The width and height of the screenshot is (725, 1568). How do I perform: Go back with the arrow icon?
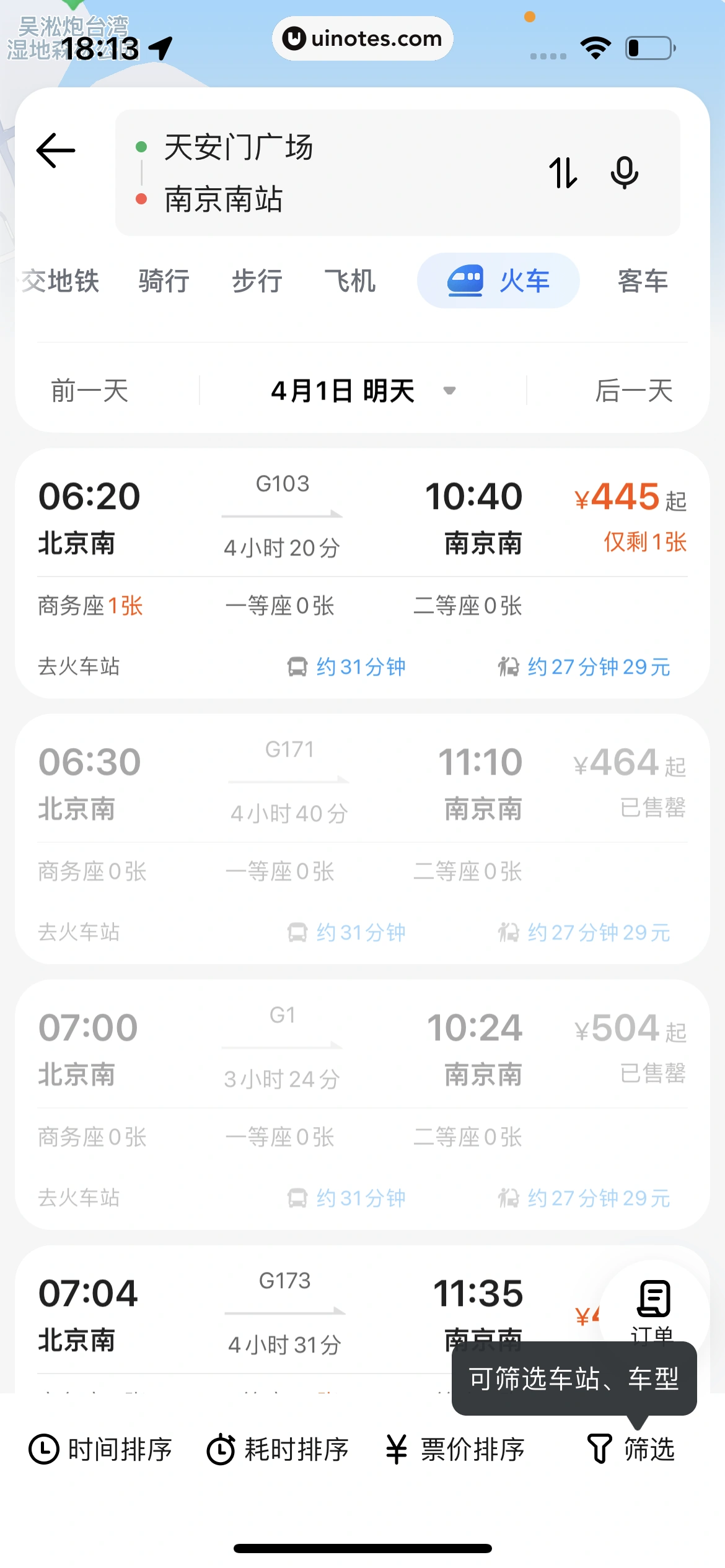[56, 150]
